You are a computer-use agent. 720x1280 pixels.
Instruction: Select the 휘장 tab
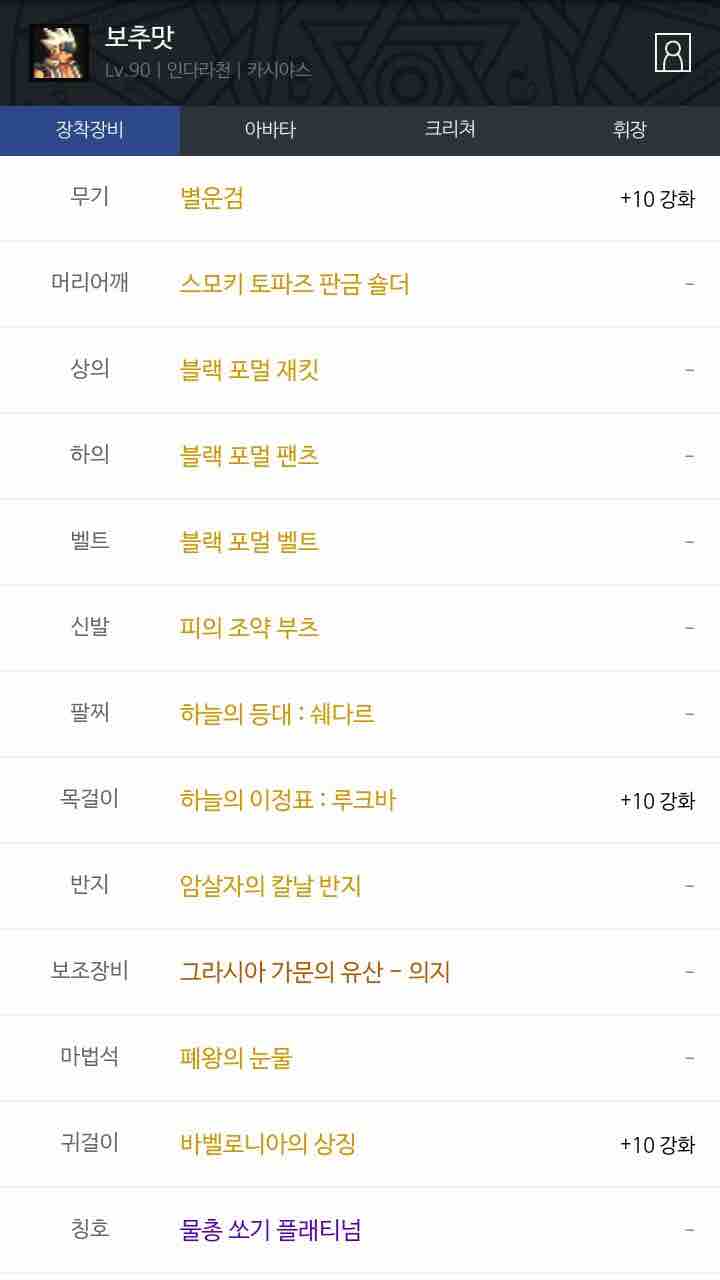tap(630, 130)
